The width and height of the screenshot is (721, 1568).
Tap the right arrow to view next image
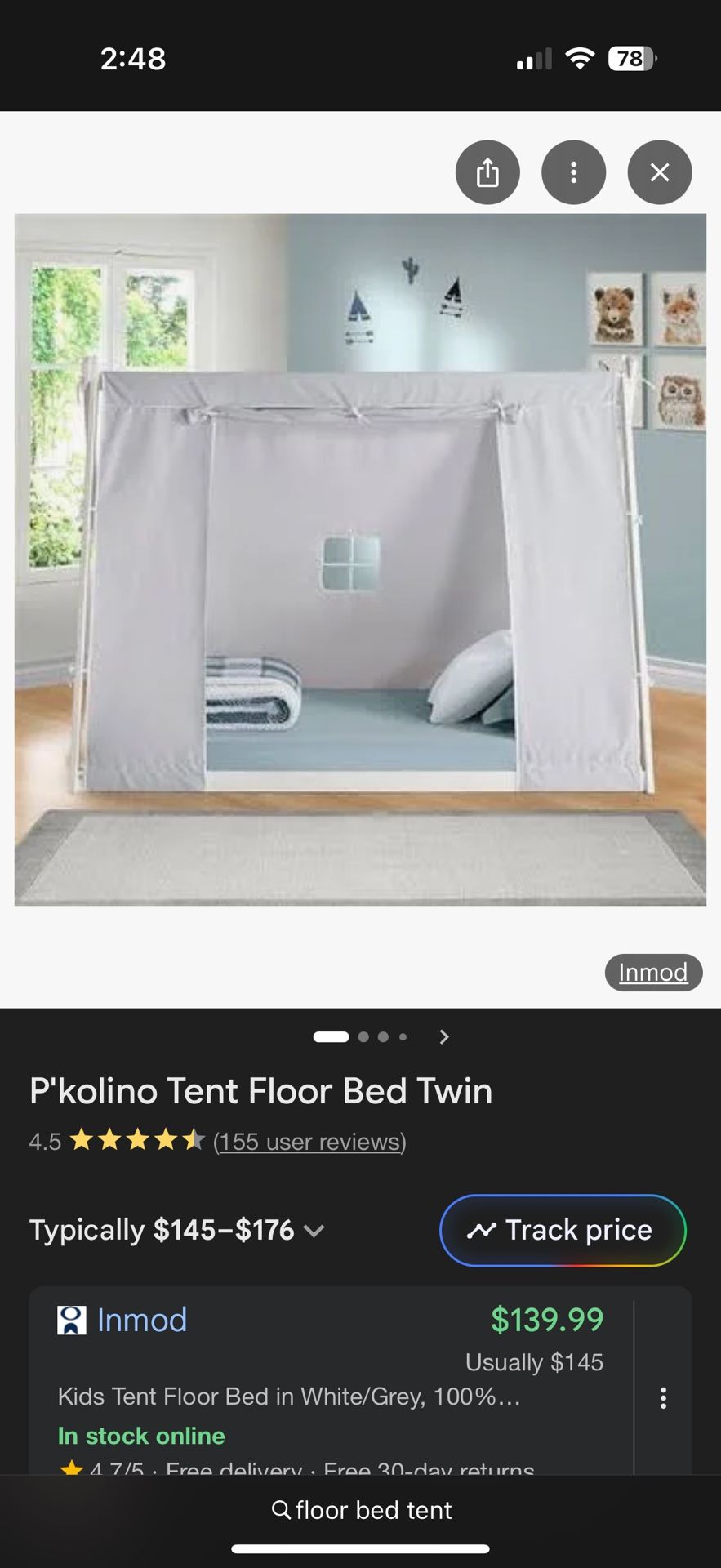(443, 1036)
